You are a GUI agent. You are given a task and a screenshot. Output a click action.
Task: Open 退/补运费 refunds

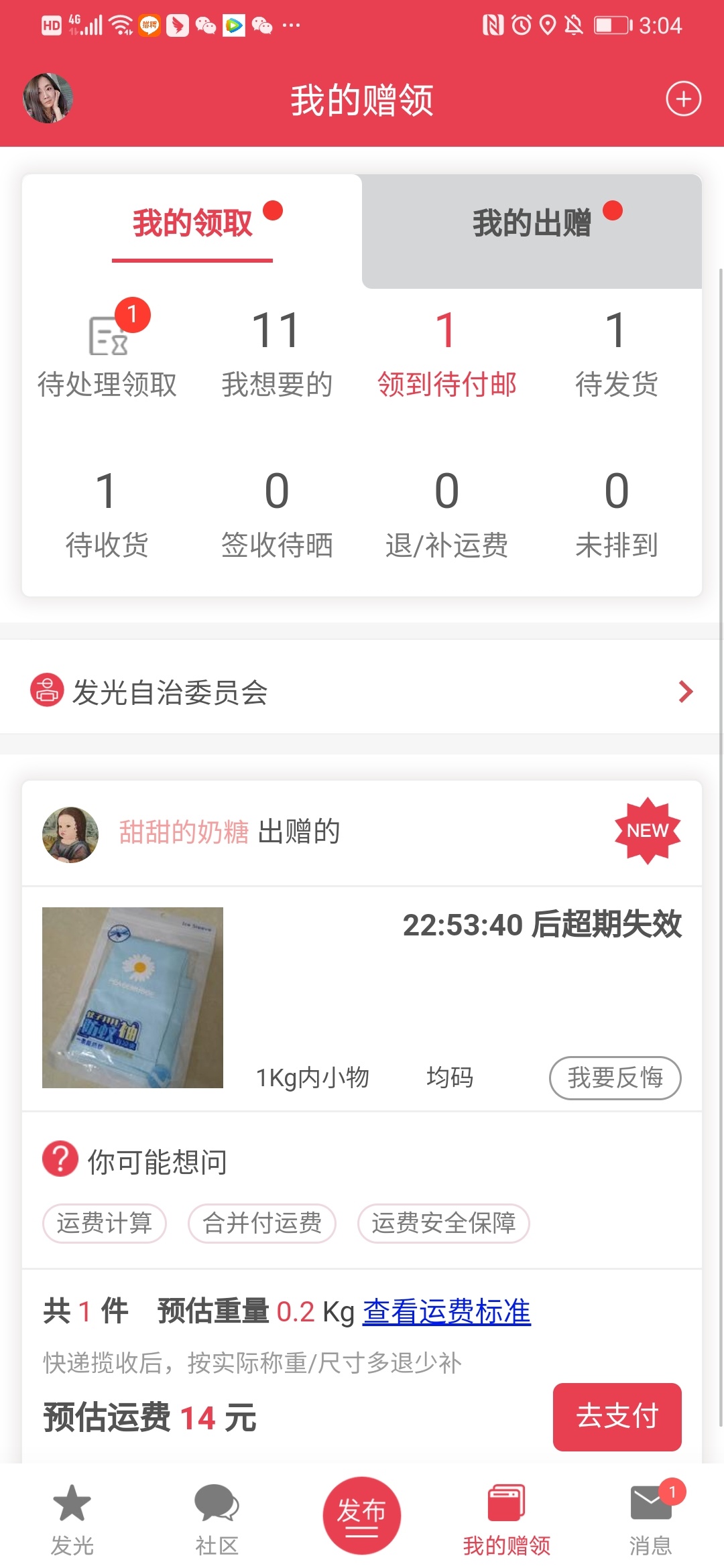[x=446, y=515]
